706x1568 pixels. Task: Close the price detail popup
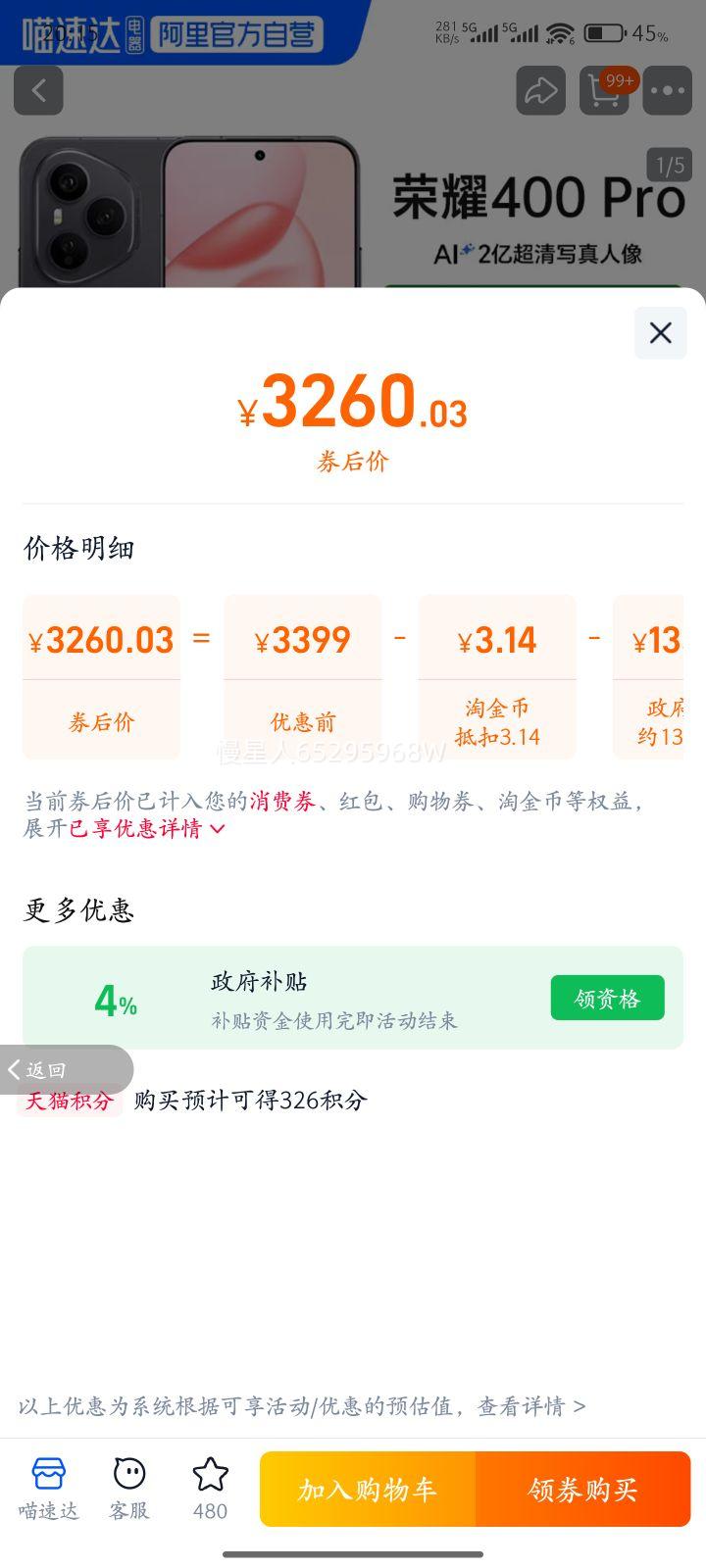click(x=659, y=333)
